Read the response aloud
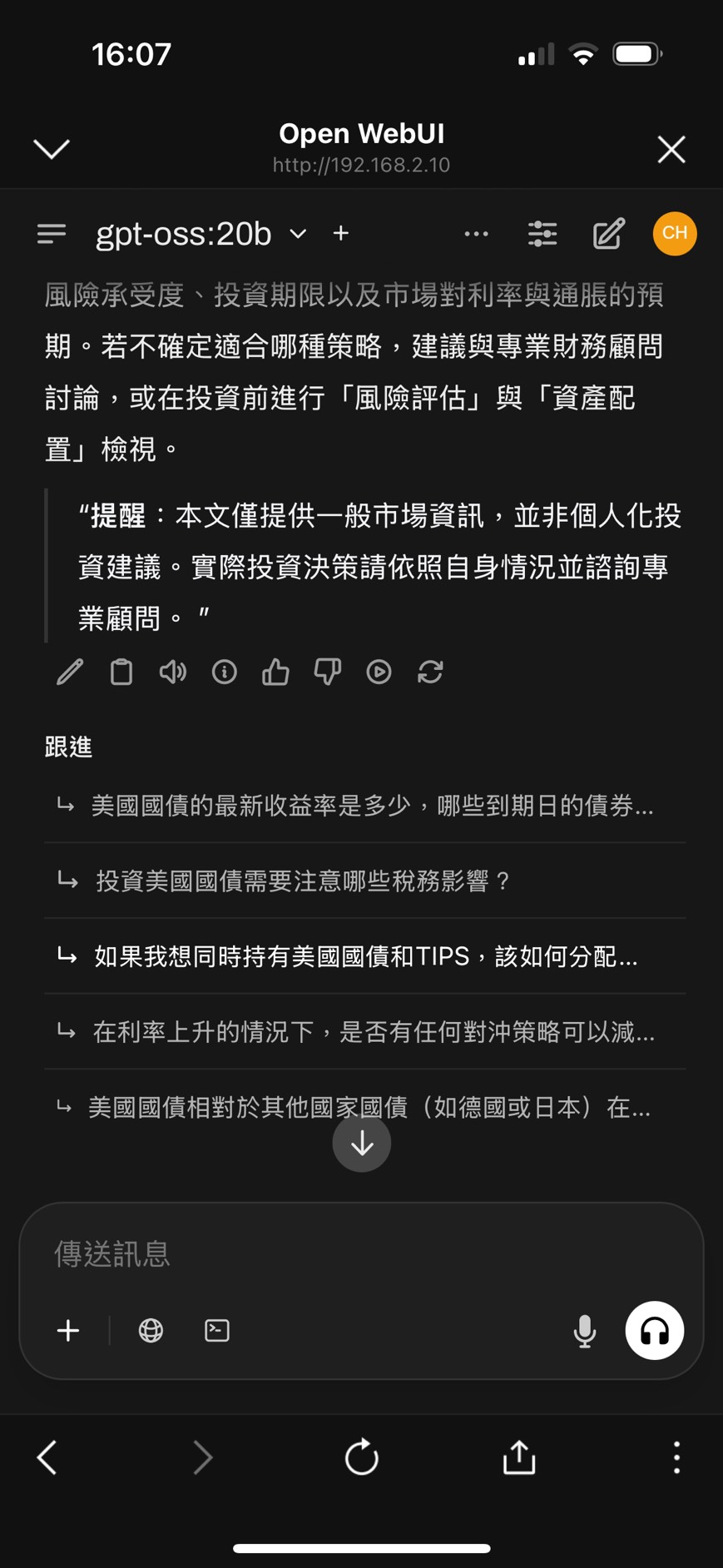The image size is (723, 1568). coord(173,672)
